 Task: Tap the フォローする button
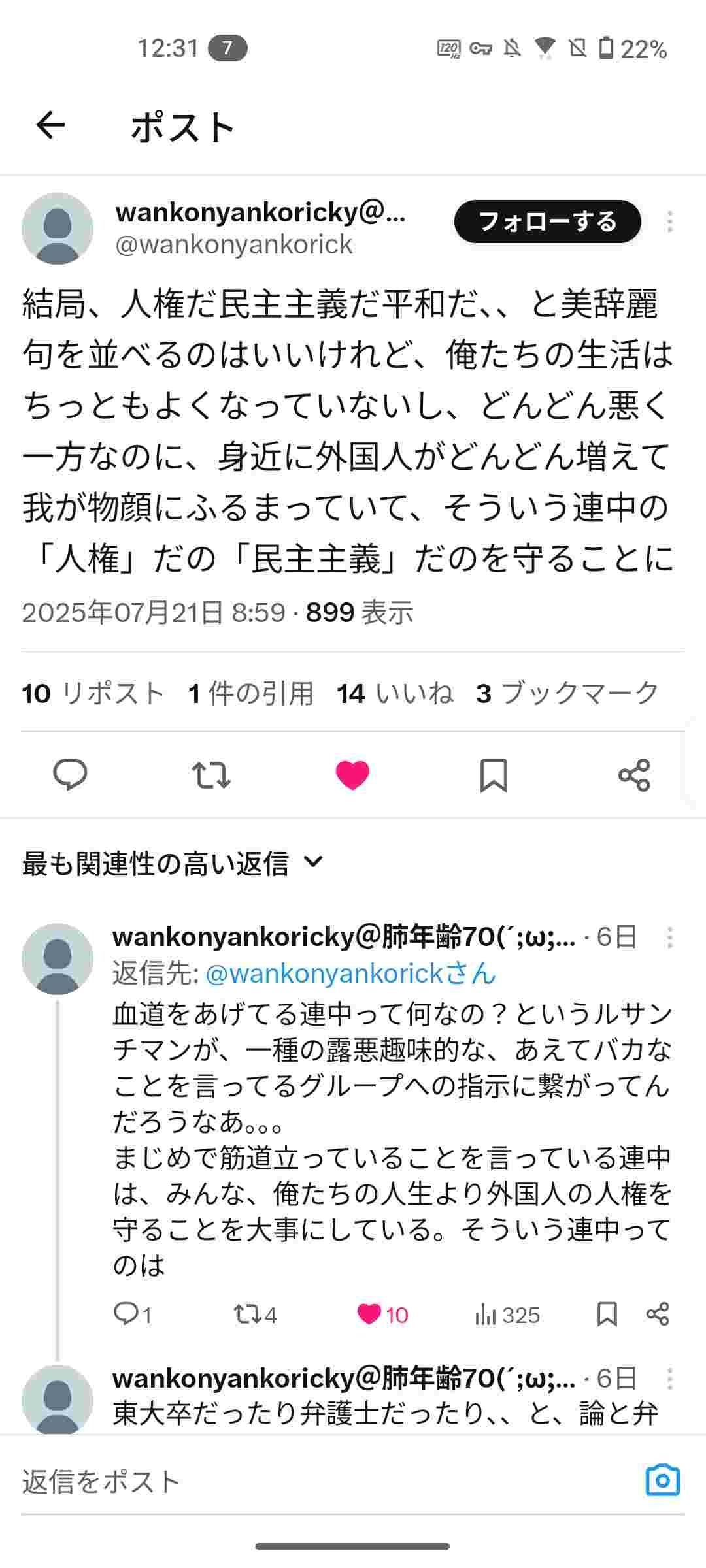[547, 221]
